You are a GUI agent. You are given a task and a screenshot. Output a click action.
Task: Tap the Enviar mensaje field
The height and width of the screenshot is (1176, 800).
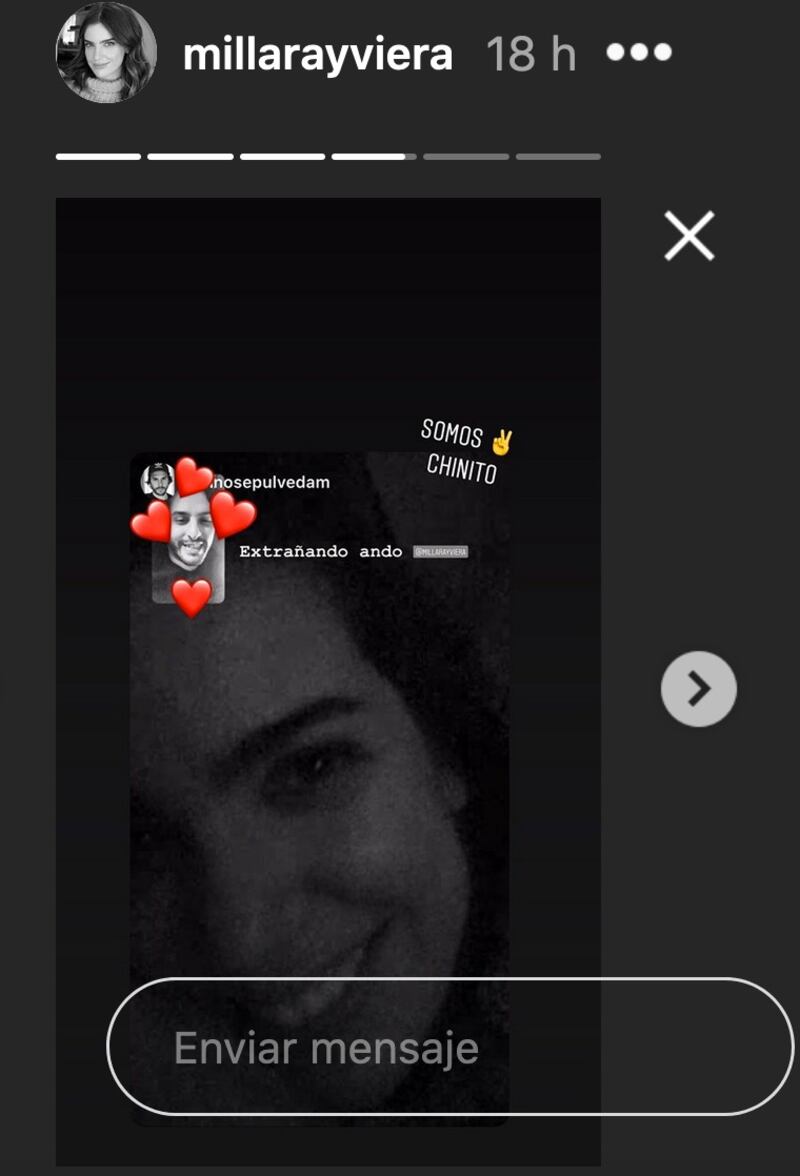tap(450, 1047)
